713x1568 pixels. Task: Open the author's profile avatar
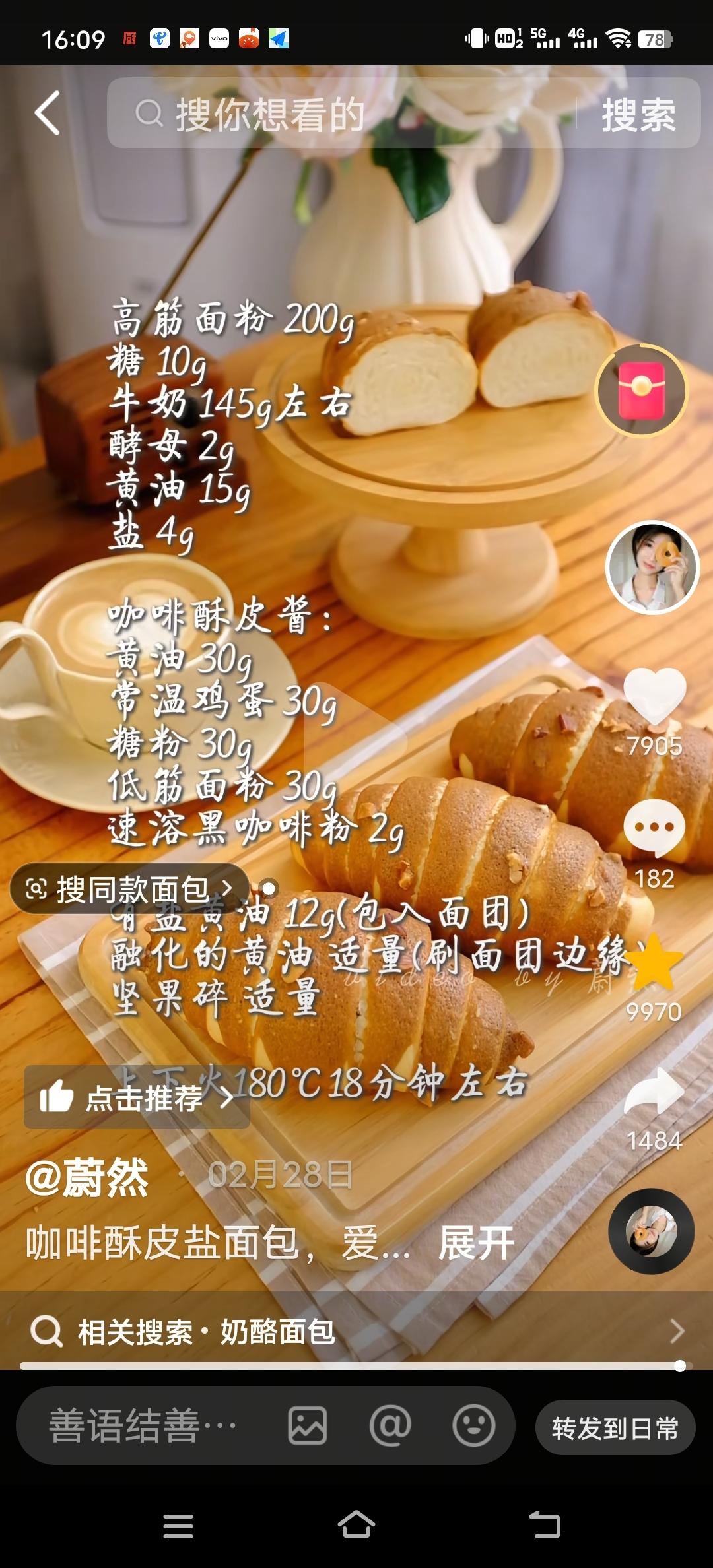(652, 568)
